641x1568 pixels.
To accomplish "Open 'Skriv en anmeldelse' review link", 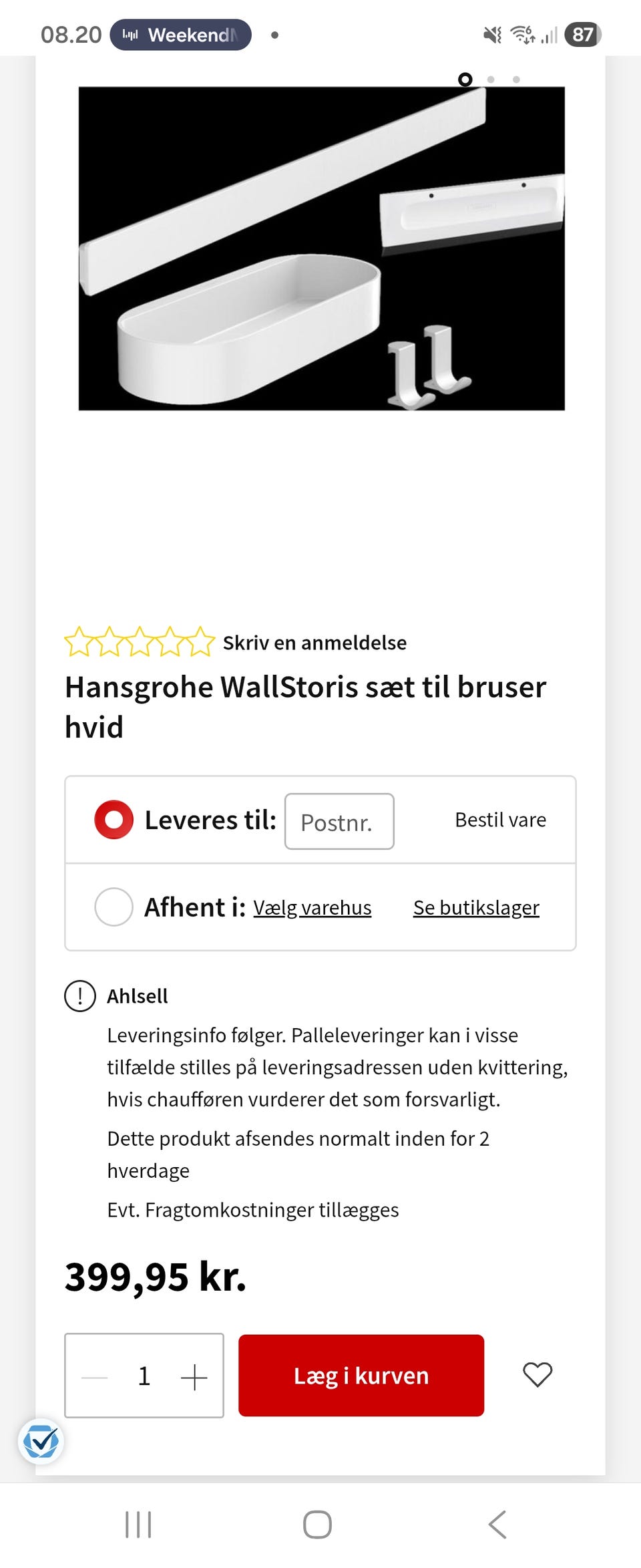I will (x=314, y=643).
